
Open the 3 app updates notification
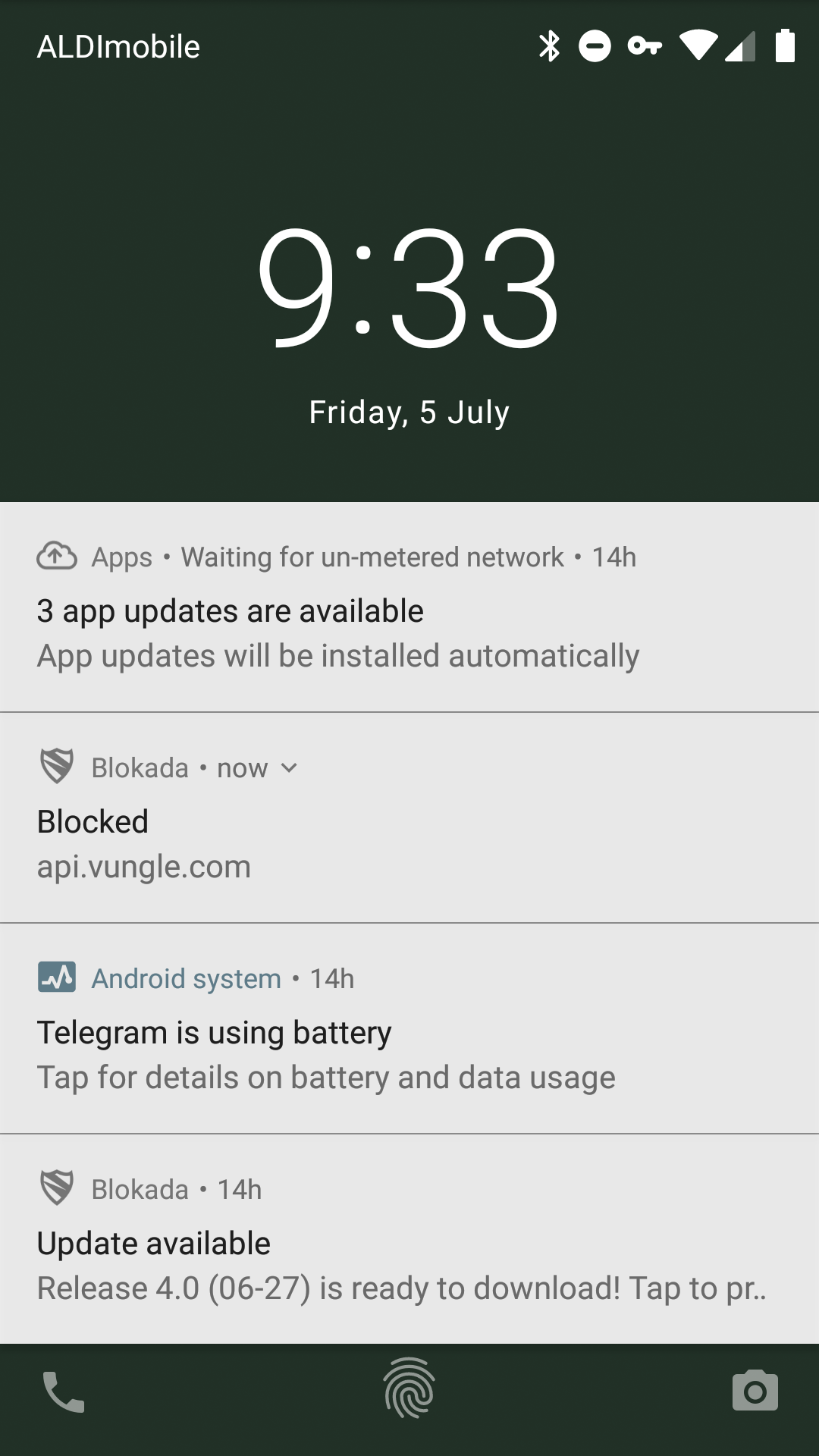pyautogui.click(x=409, y=607)
